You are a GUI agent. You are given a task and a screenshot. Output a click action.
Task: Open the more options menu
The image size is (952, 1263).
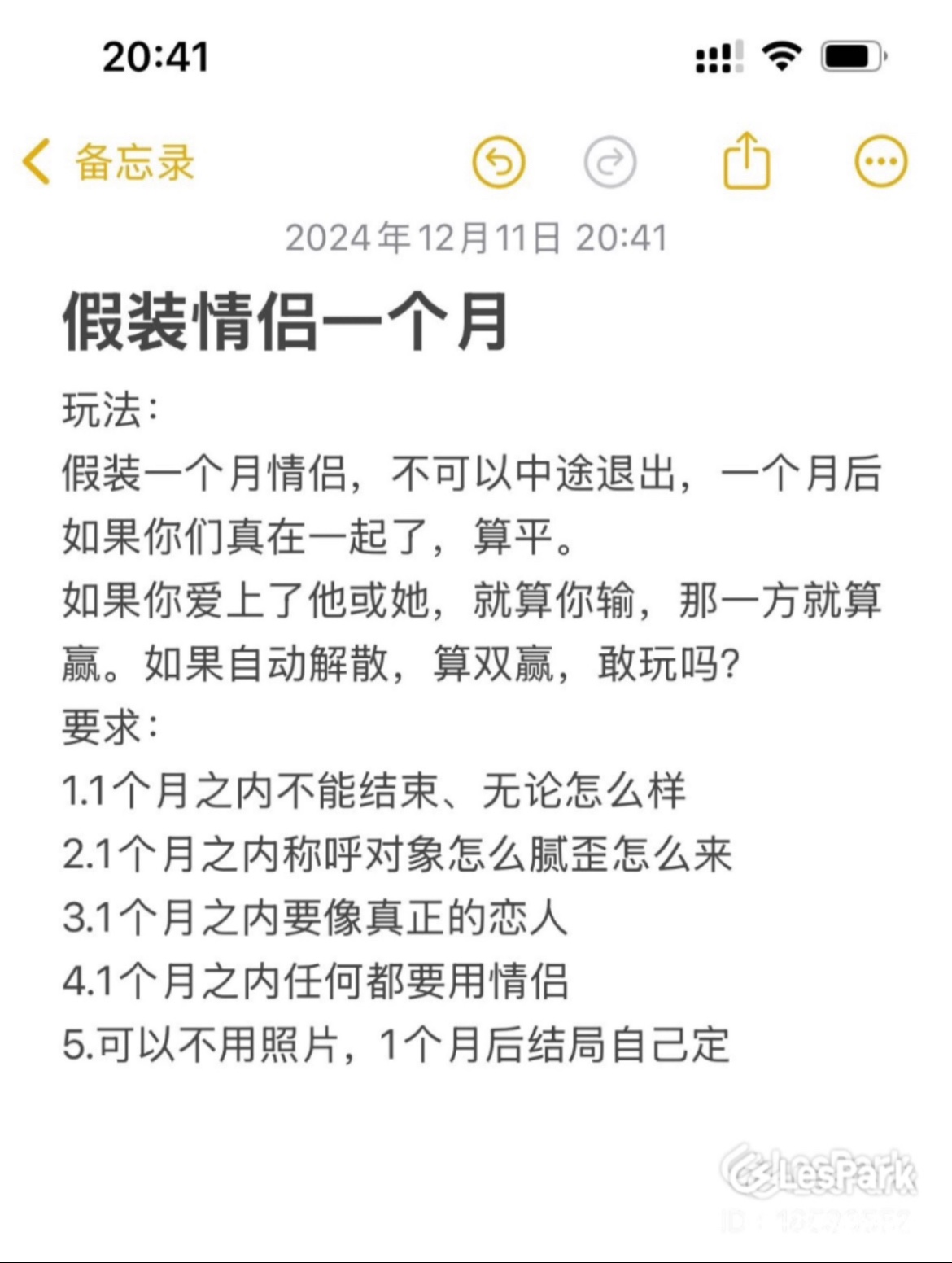coord(880,161)
